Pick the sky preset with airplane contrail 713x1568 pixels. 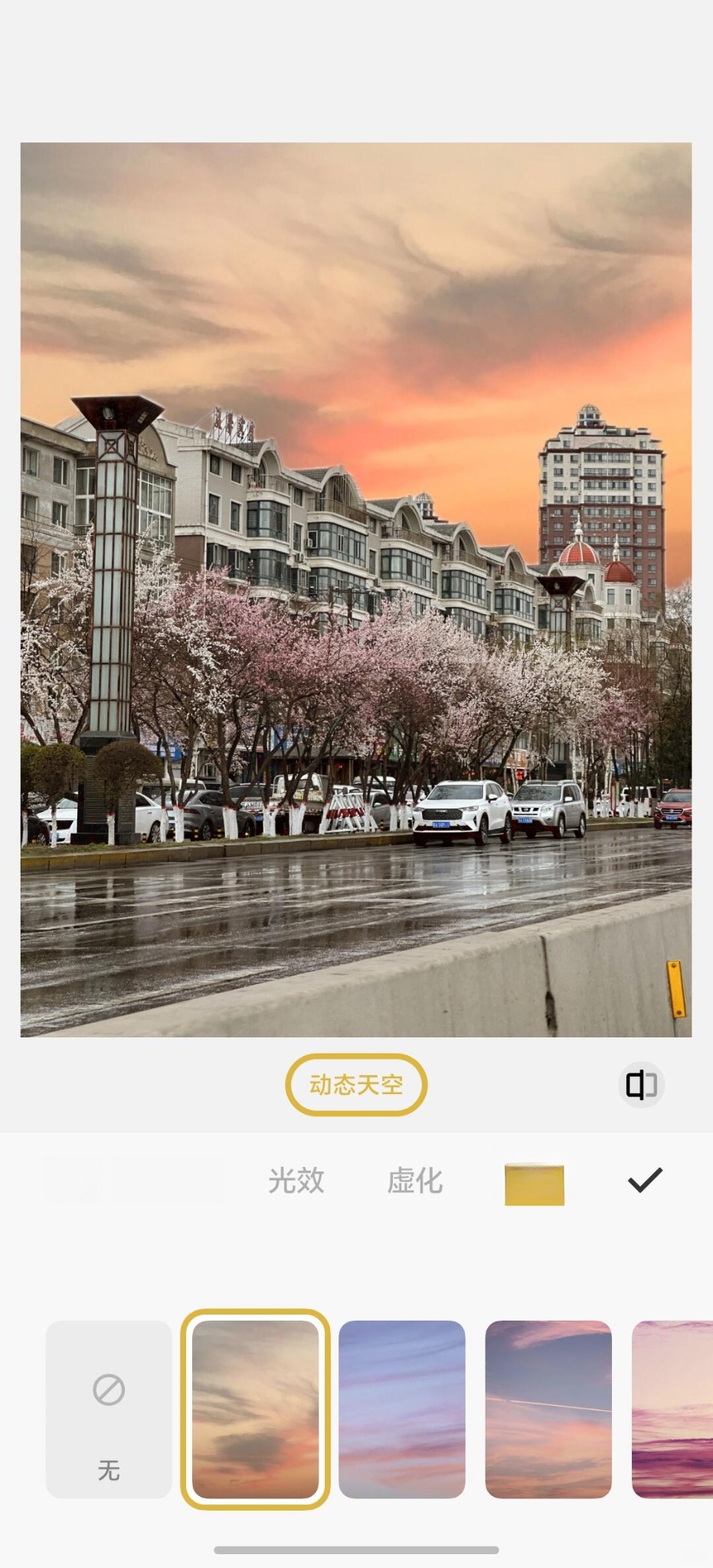coord(548,1409)
